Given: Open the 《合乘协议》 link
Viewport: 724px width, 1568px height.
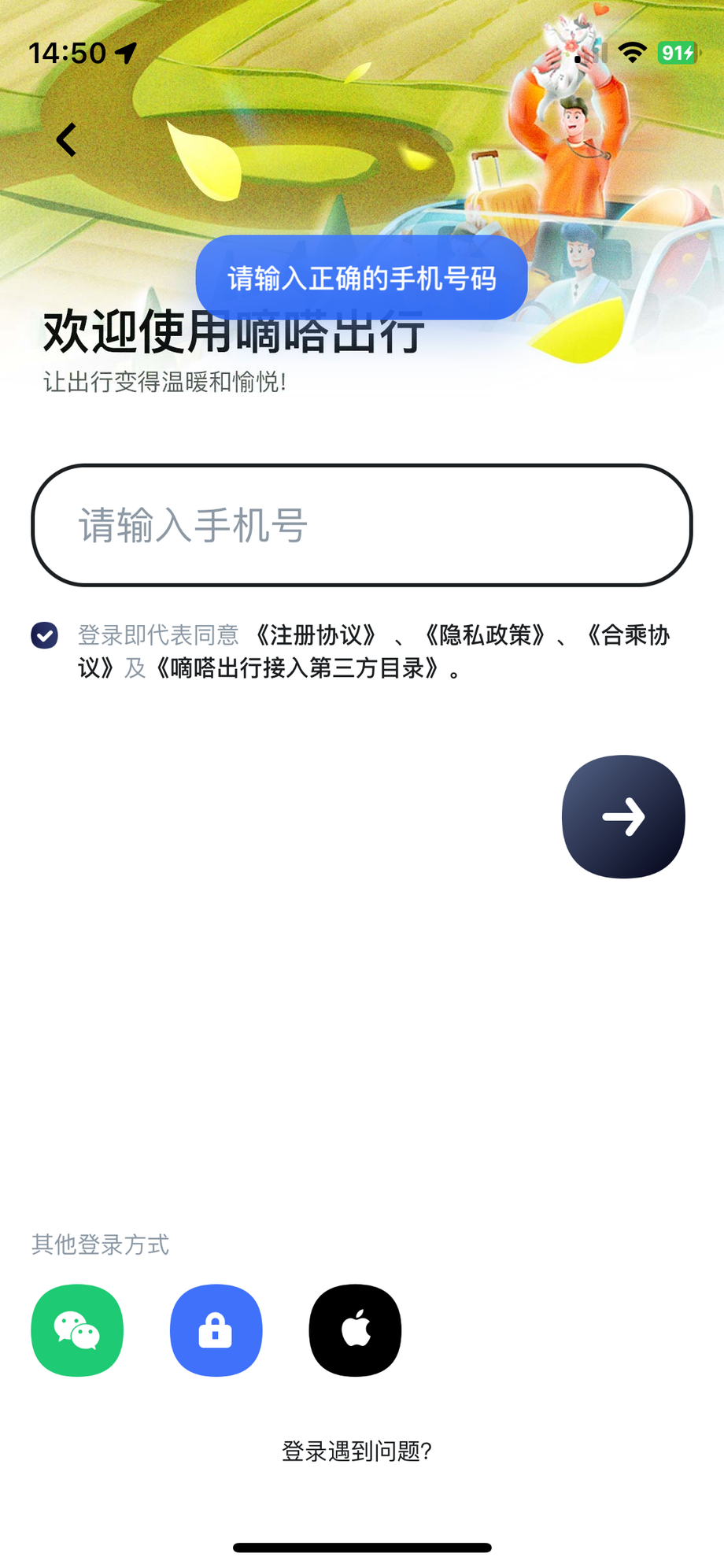Looking at the screenshot, I should pos(628,635).
